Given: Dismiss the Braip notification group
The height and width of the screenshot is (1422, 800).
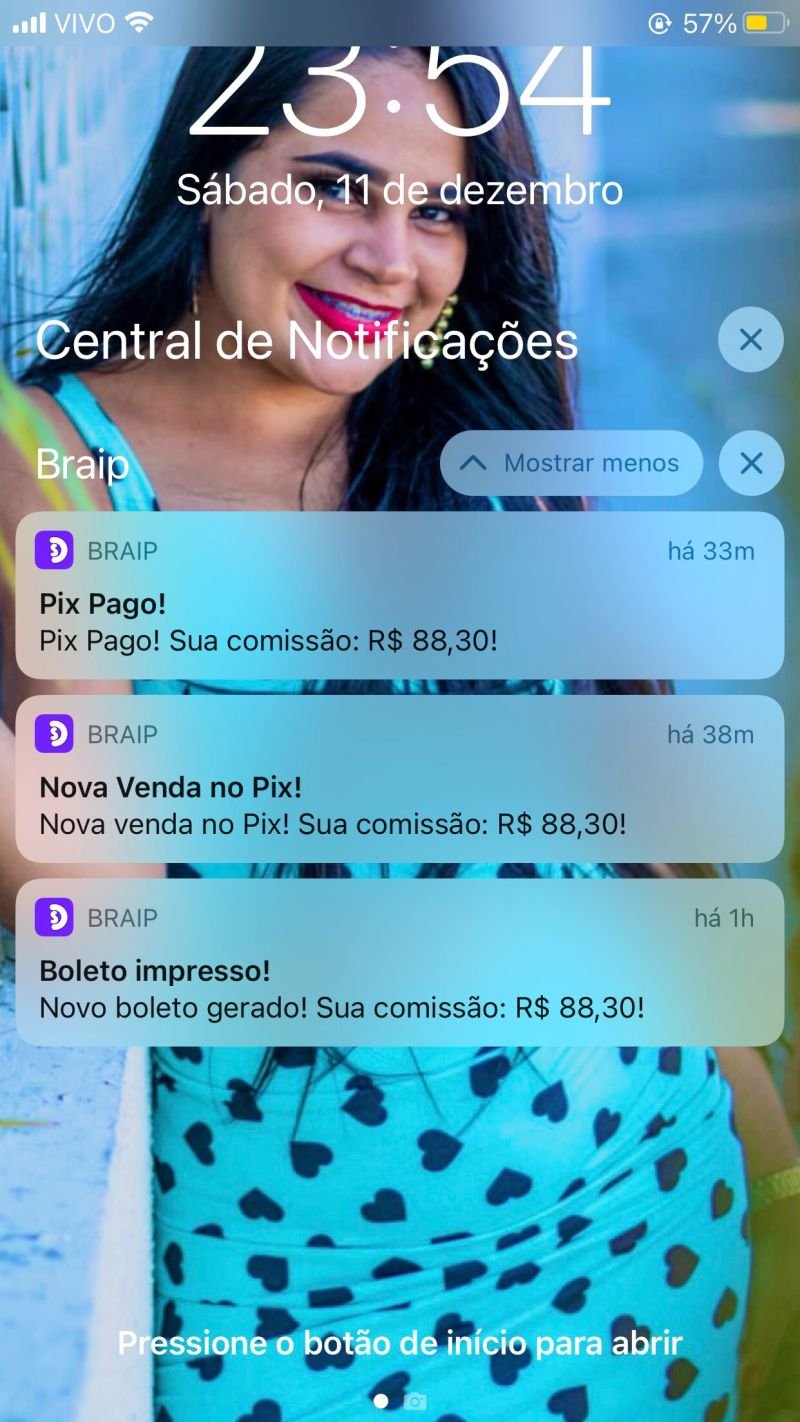Looking at the screenshot, I should pos(750,463).
